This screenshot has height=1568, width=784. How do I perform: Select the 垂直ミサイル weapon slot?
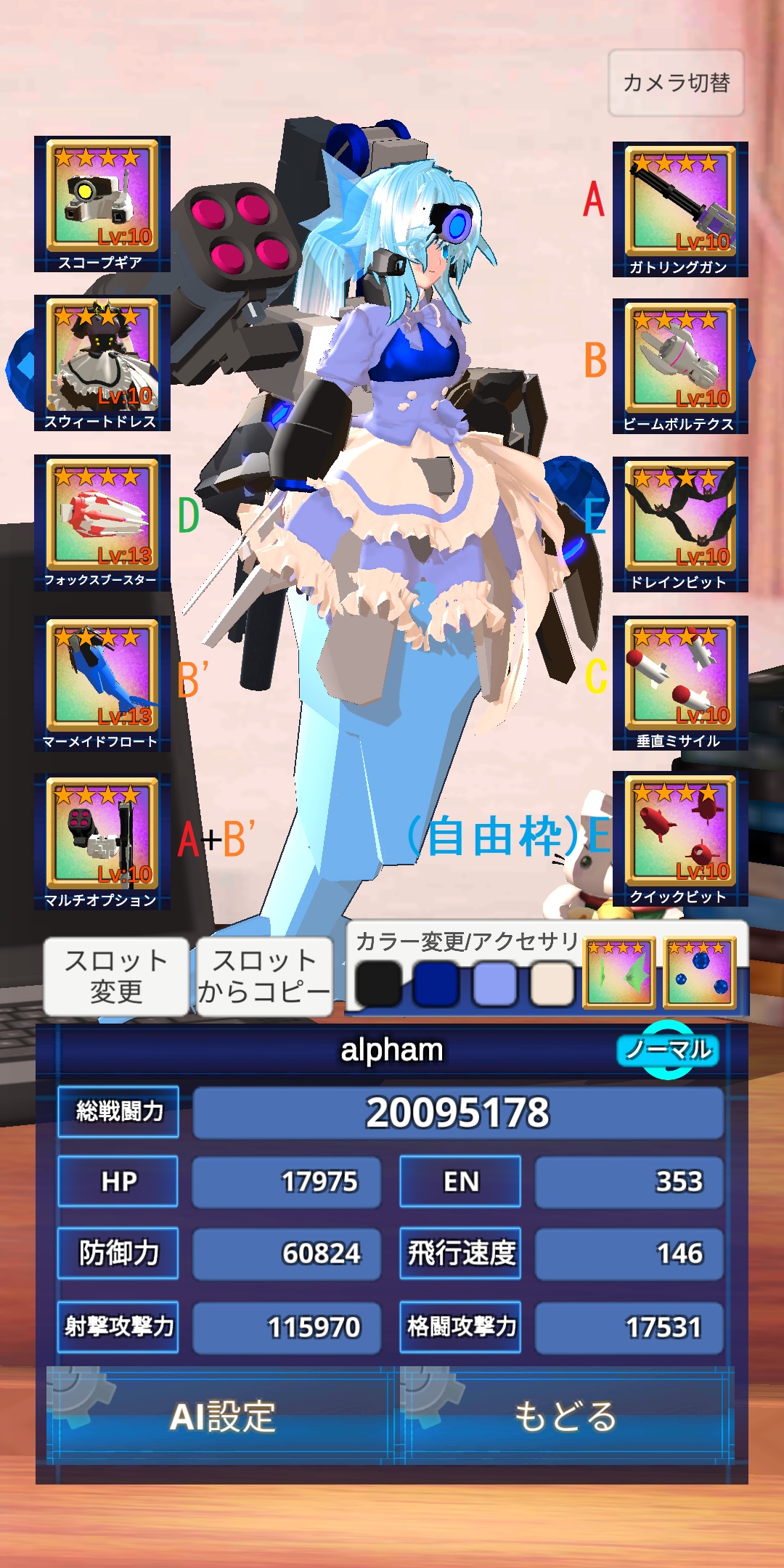(680, 682)
